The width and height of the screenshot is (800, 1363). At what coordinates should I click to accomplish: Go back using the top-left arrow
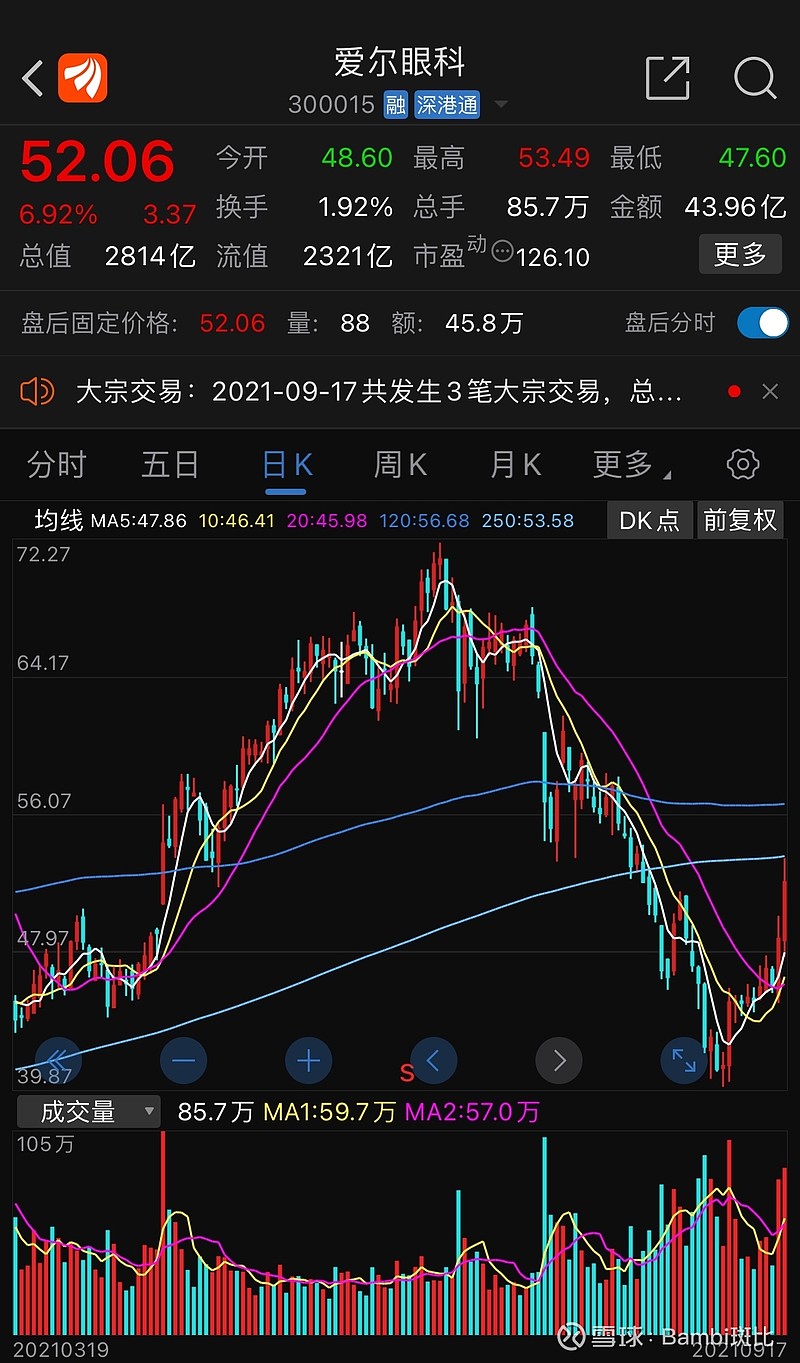point(32,78)
